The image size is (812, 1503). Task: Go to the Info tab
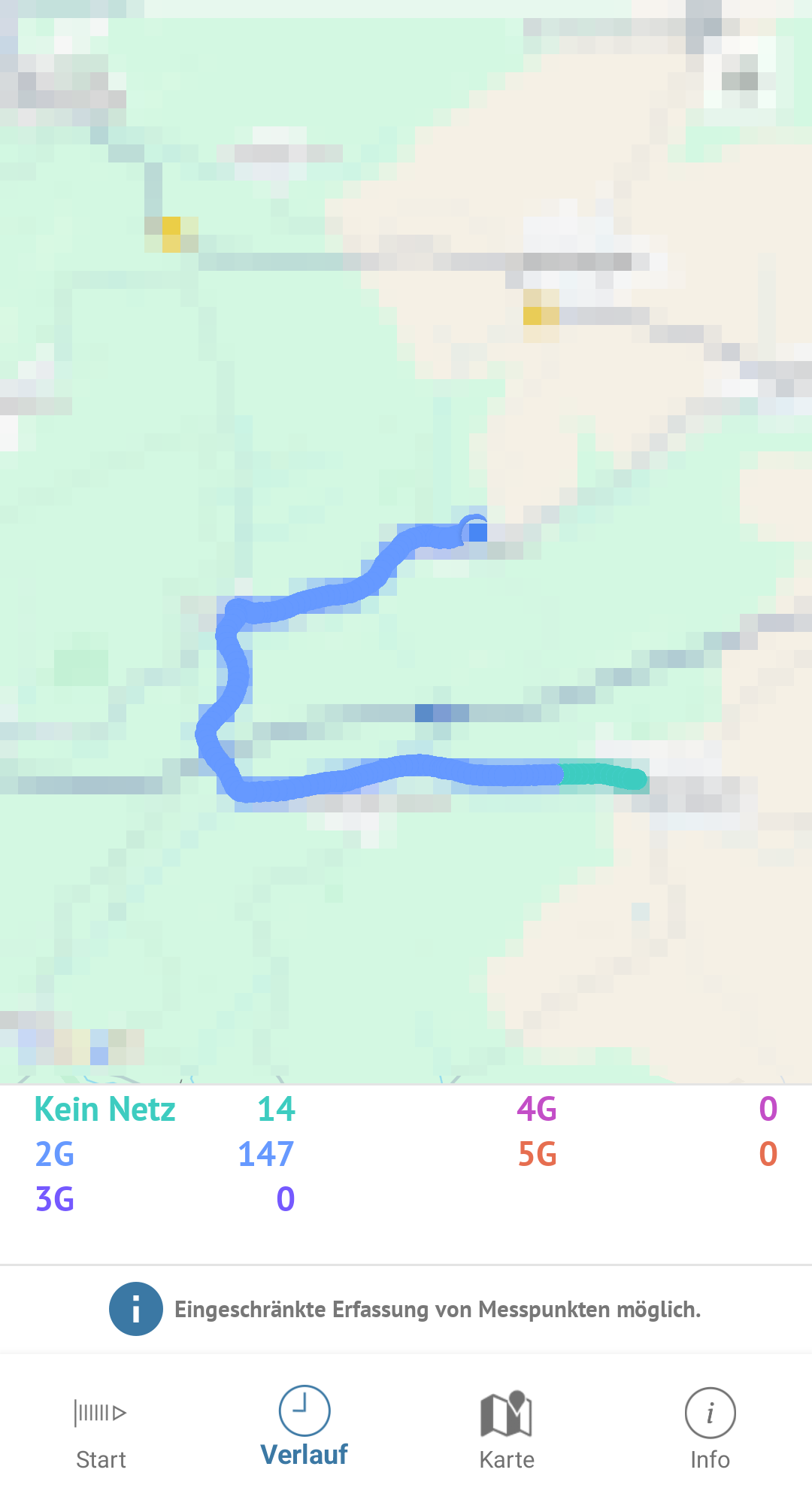click(x=710, y=1431)
